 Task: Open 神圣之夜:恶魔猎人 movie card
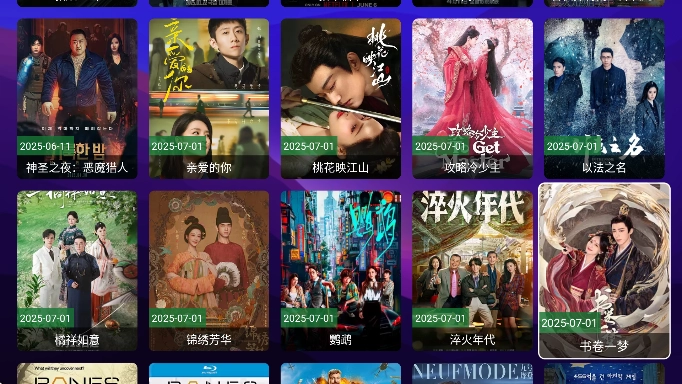point(77,99)
